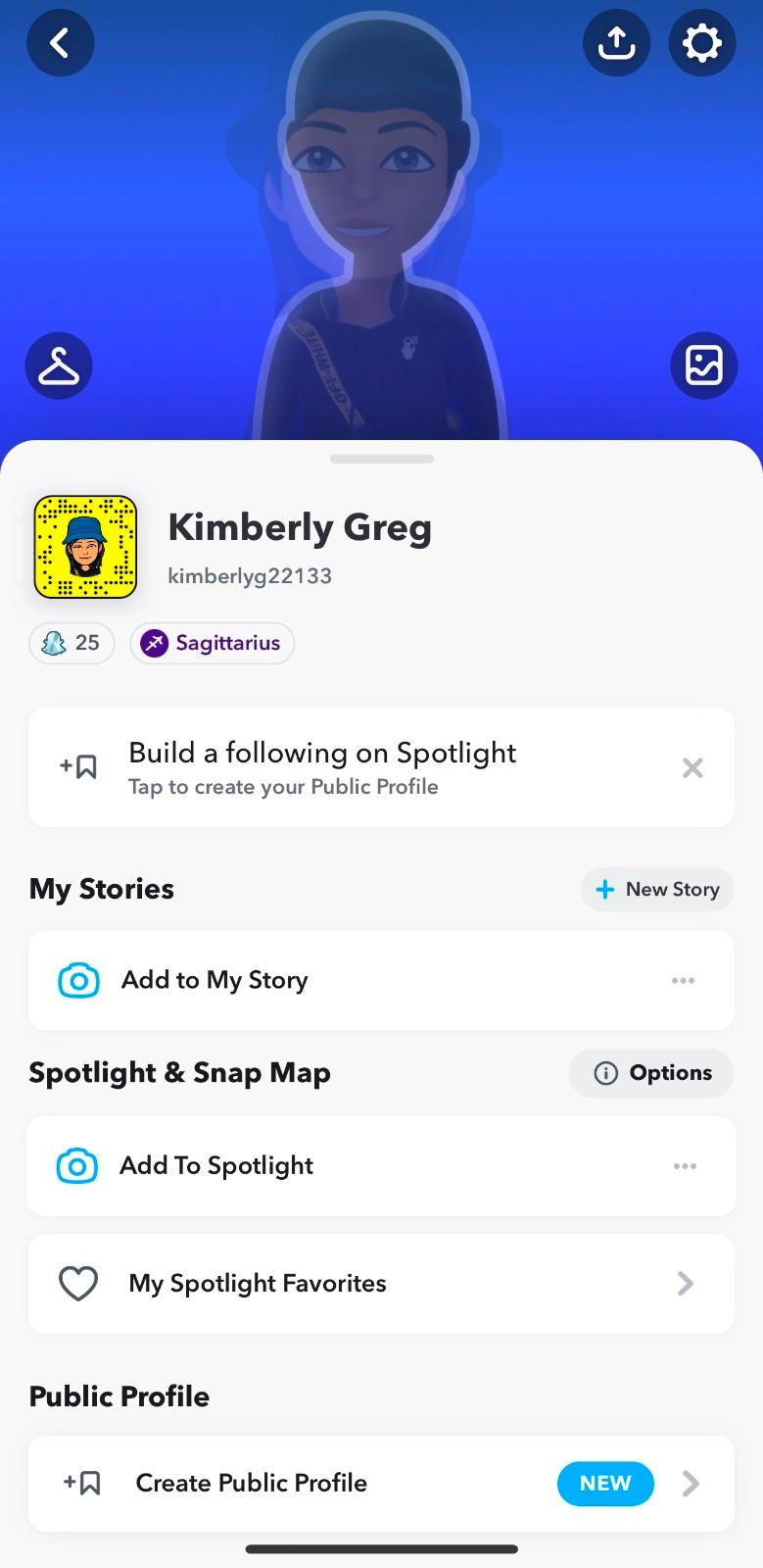
Task: Change the profile background image
Action: (703, 367)
